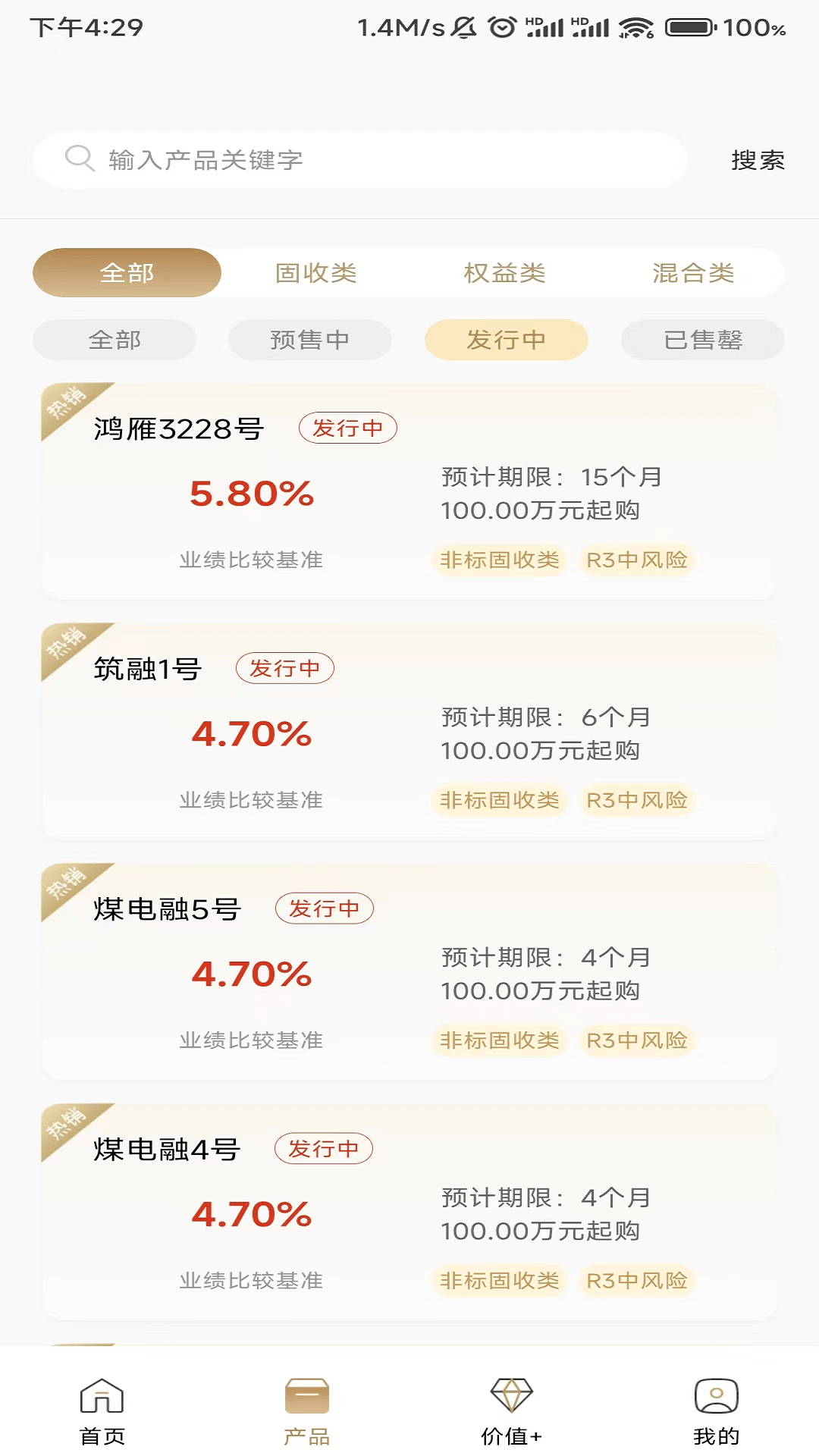Tap the 5.80% rate on 鸿雁3228号
Viewport: 819px width, 1456px height.
[252, 494]
